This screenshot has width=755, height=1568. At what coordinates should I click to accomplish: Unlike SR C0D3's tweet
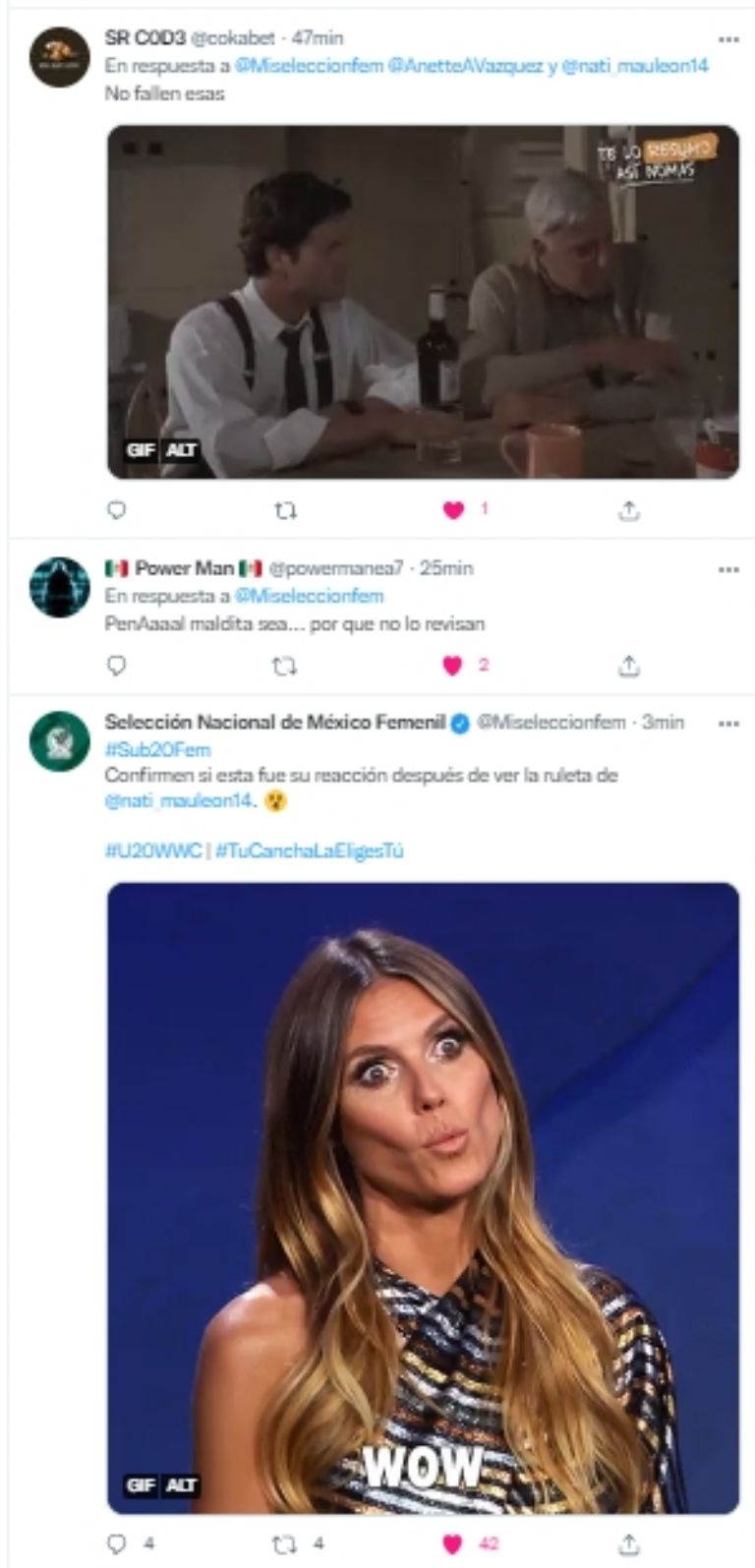[x=453, y=510]
